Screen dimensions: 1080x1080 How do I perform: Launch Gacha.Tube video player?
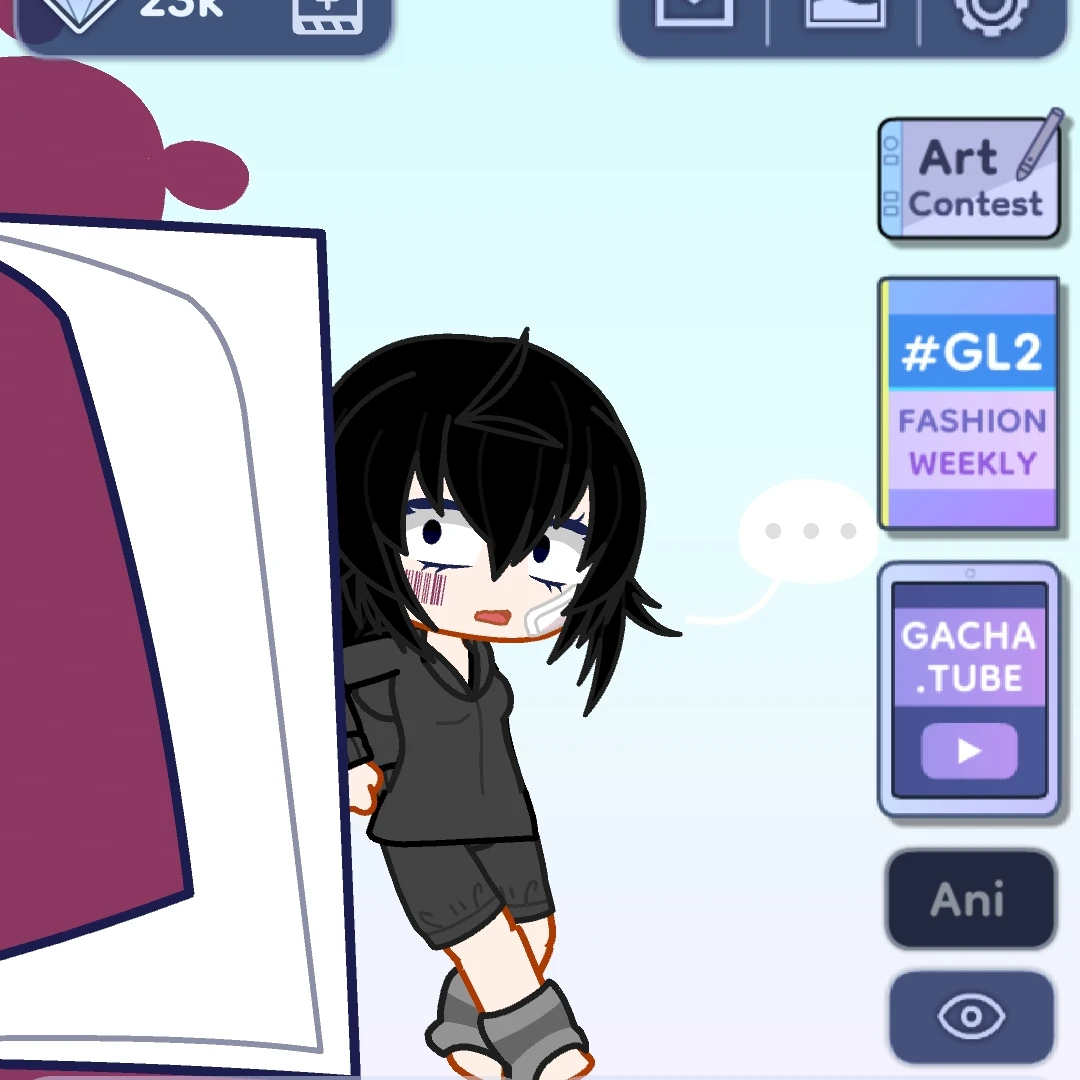click(968, 690)
